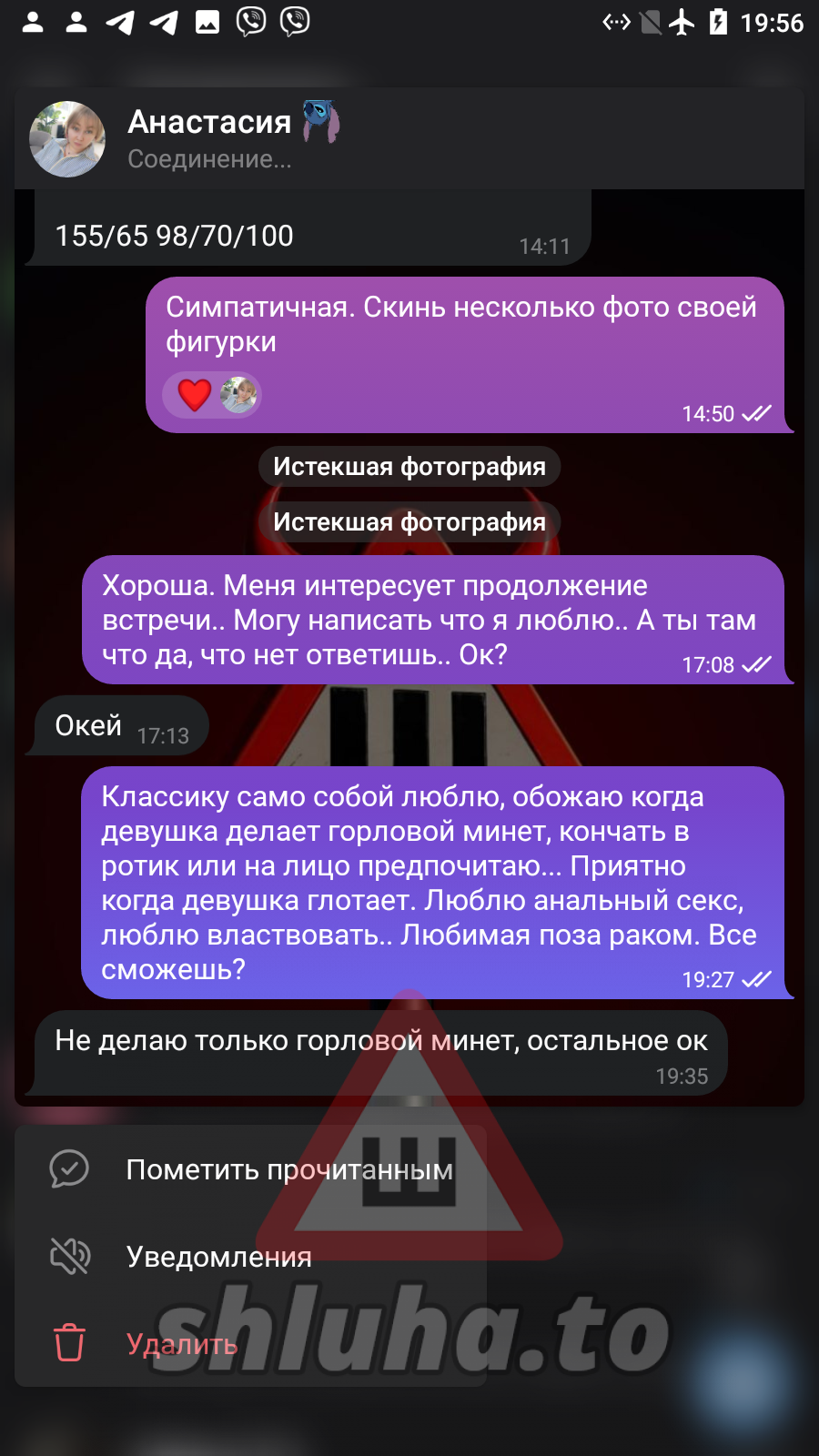Select 'Пометить прочитанным' to mark the chat read
This screenshot has width=819, height=1456.
[x=288, y=1169]
